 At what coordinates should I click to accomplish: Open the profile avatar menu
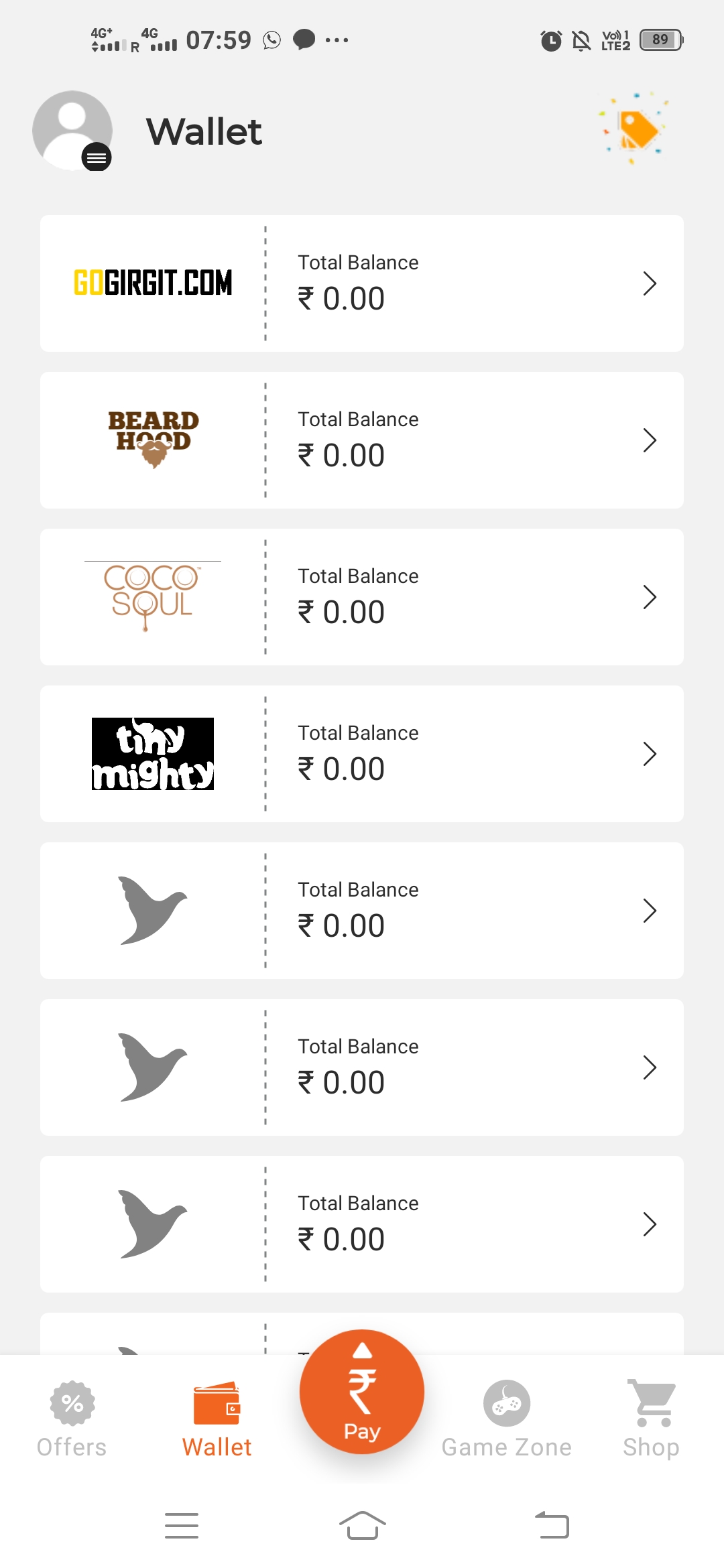72,131
